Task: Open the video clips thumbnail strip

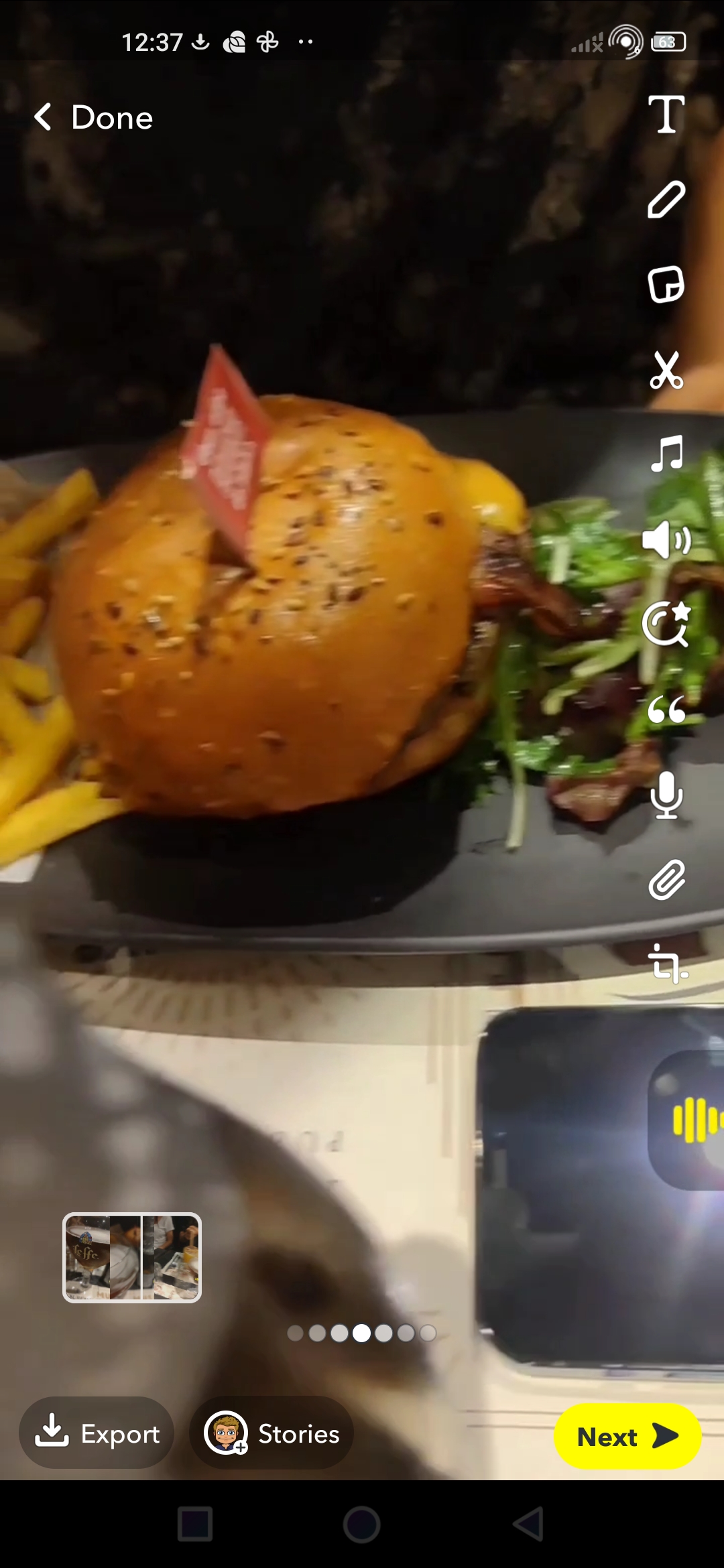Action: (132, 1258)
